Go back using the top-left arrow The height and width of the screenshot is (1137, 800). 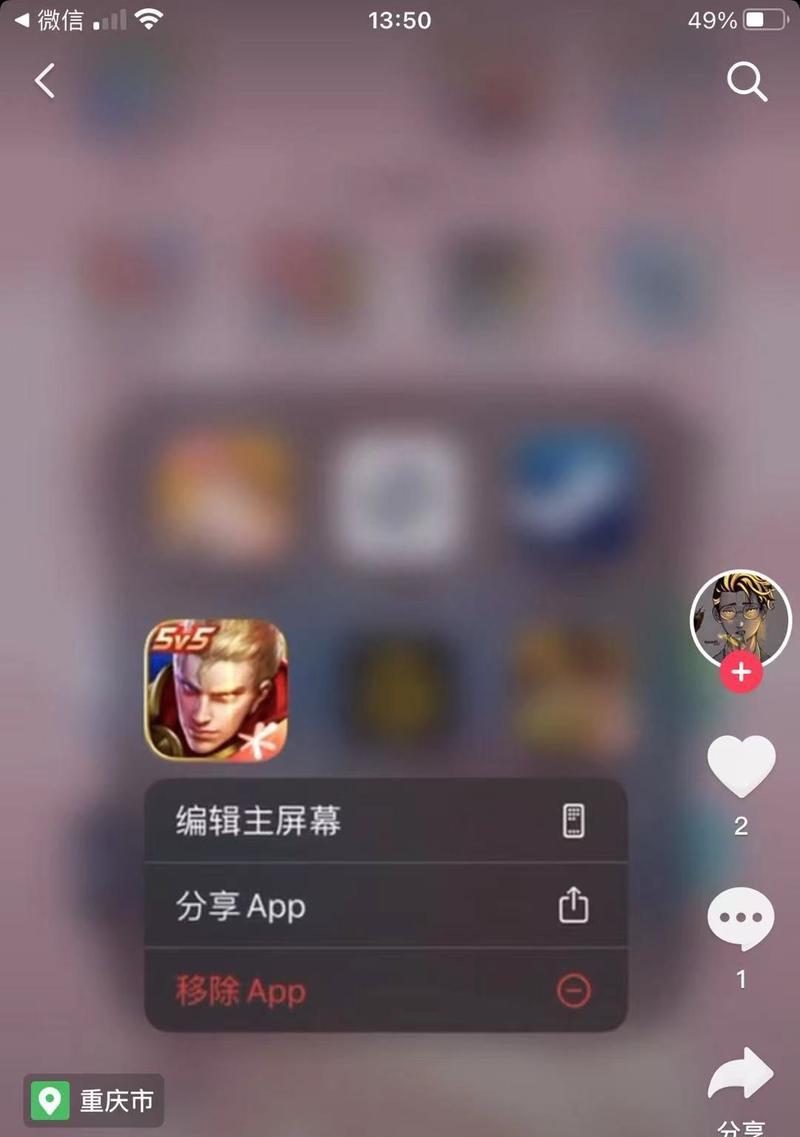click(x=45, y=81)
